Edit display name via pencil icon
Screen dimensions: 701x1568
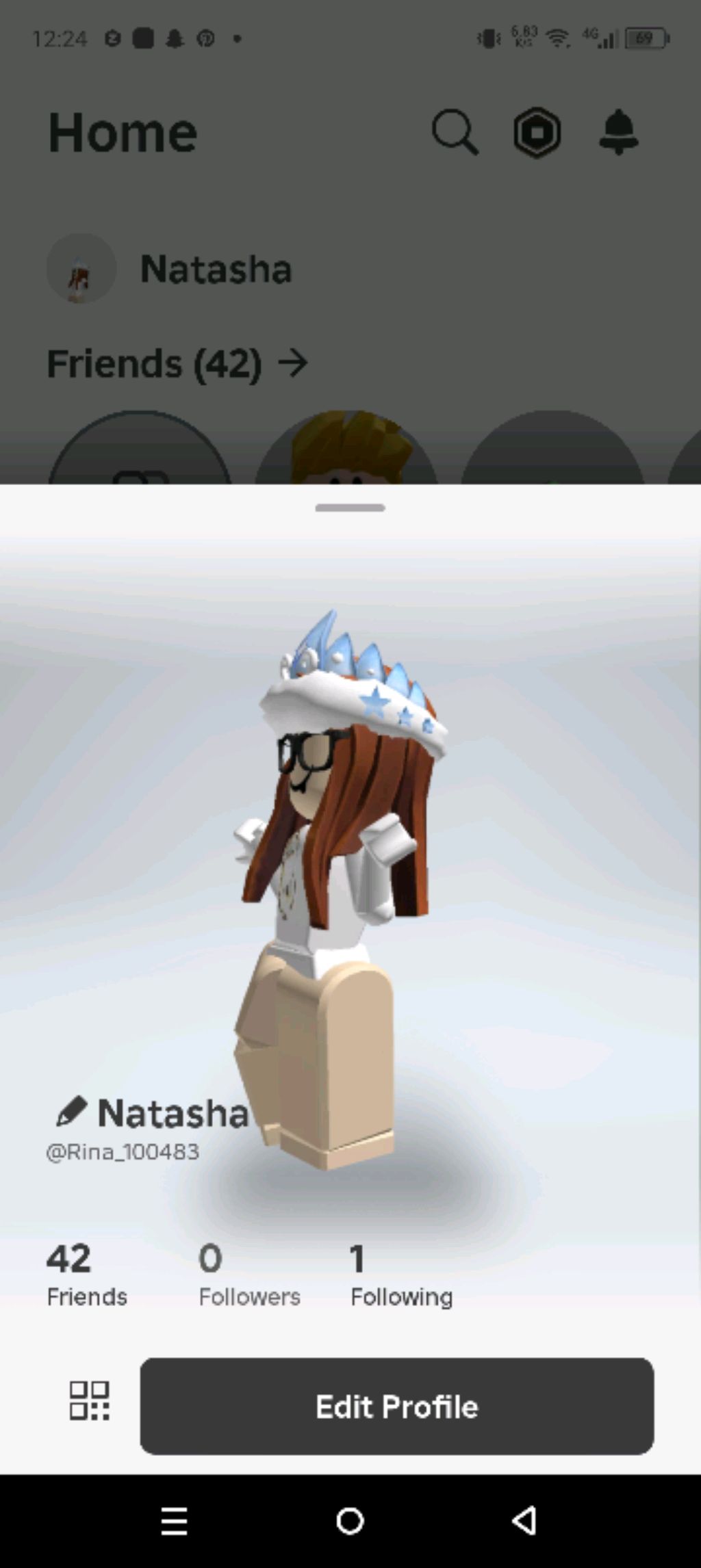pyautogui.click(x=71, y=1112)
